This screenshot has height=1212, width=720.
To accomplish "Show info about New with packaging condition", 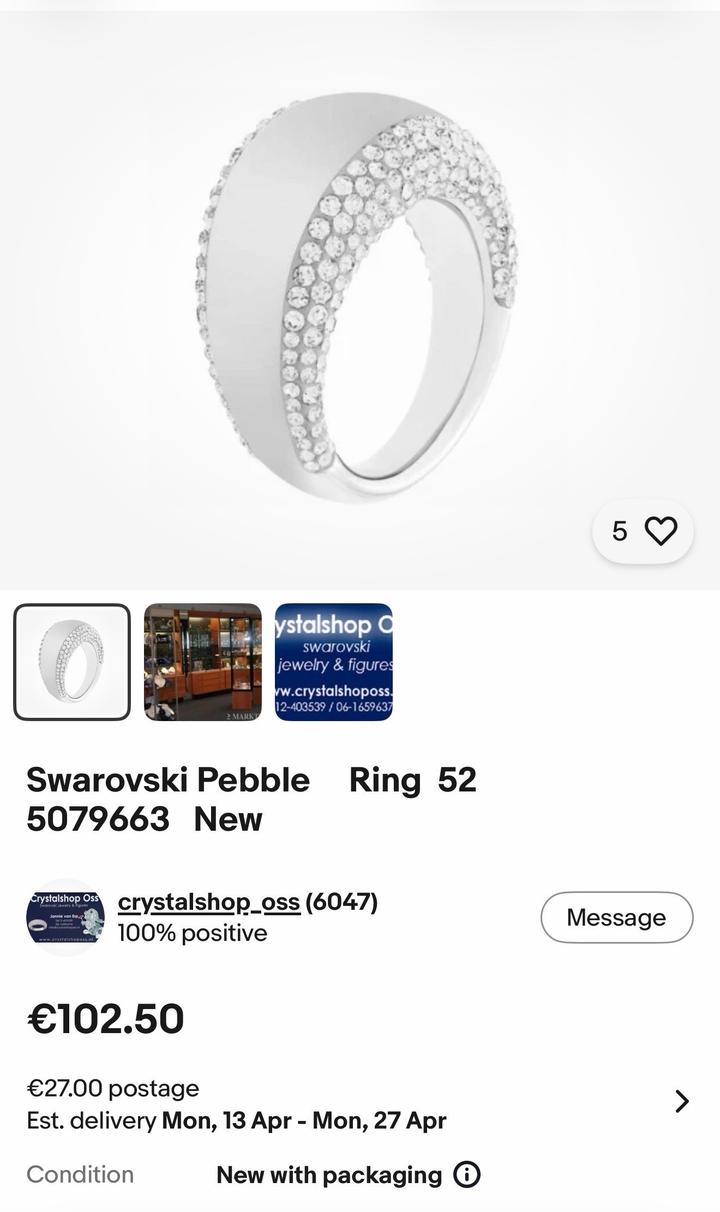I will 467,1175.
